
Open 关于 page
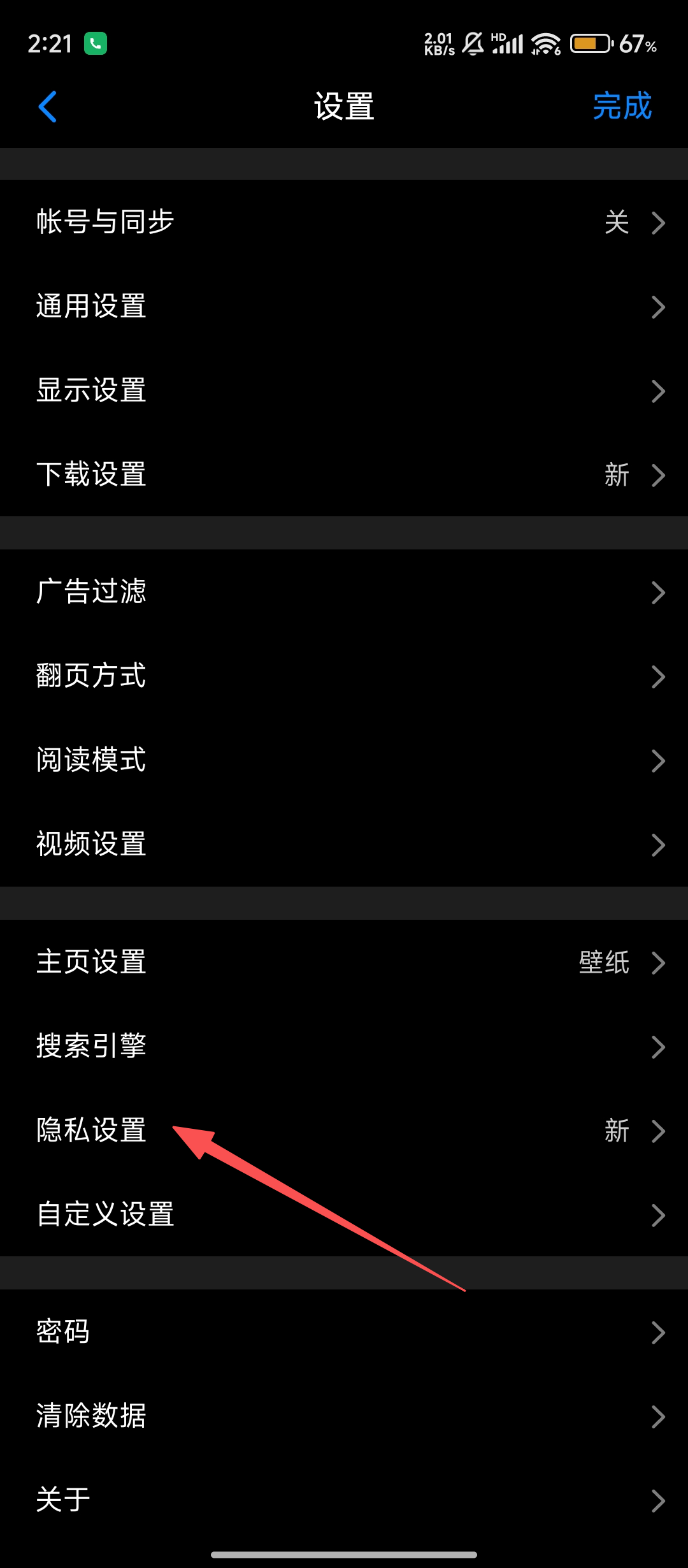[x=344, y=1500]
